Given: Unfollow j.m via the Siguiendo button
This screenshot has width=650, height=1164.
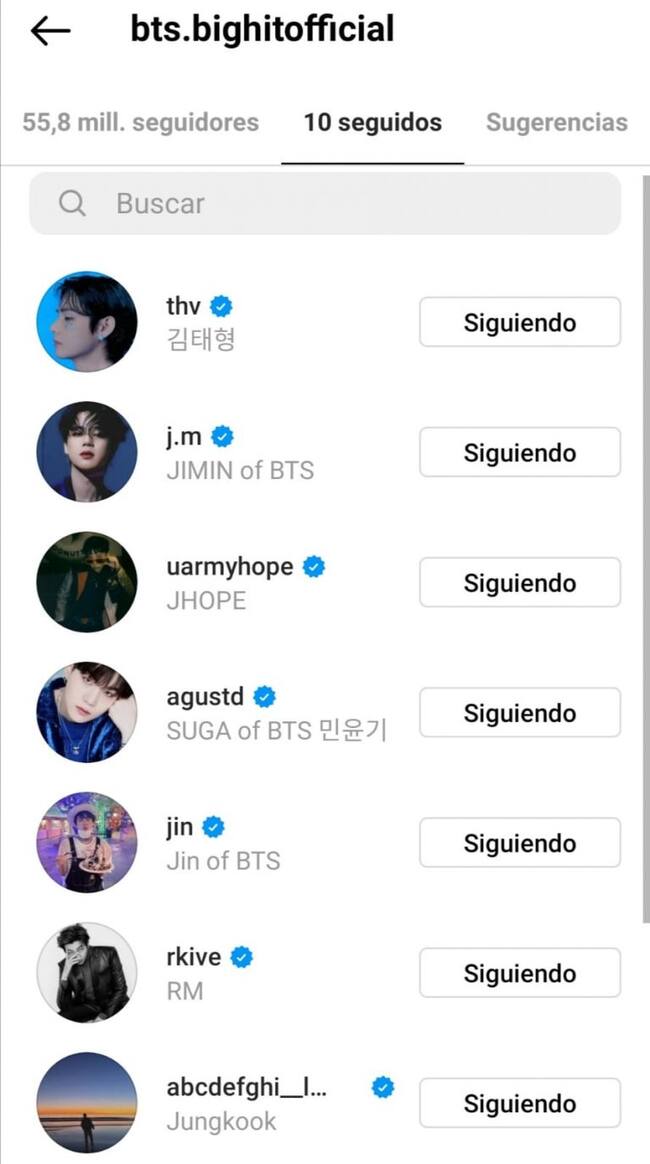Looking at the screenshot, I should [519, 453].
